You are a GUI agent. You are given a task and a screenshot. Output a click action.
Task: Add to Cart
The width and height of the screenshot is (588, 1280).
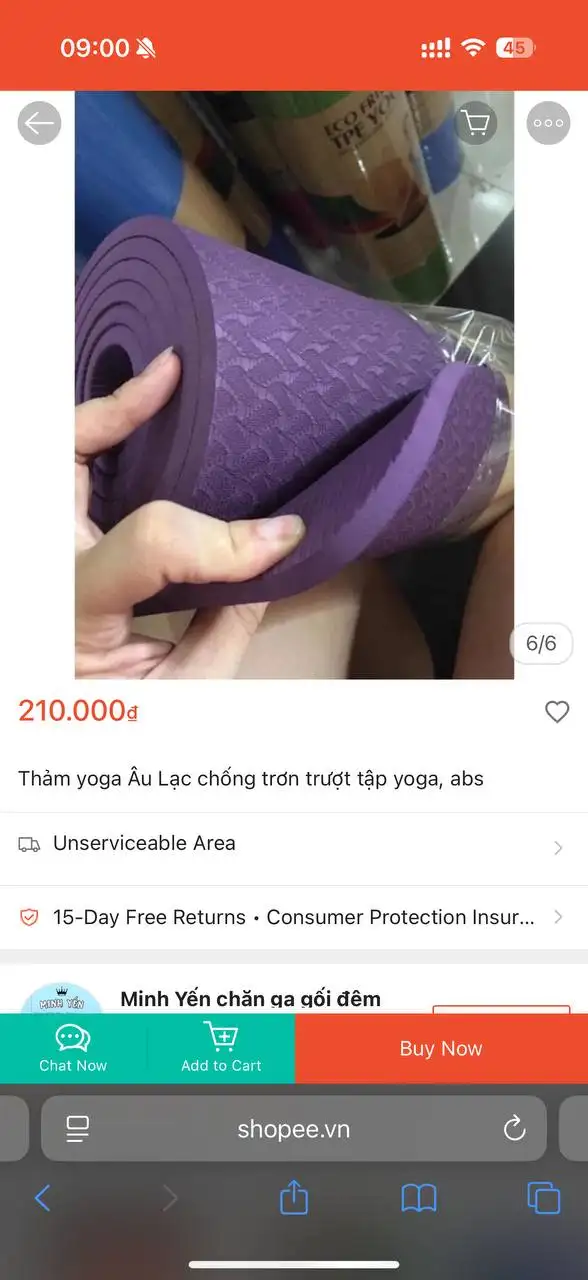221,1048
